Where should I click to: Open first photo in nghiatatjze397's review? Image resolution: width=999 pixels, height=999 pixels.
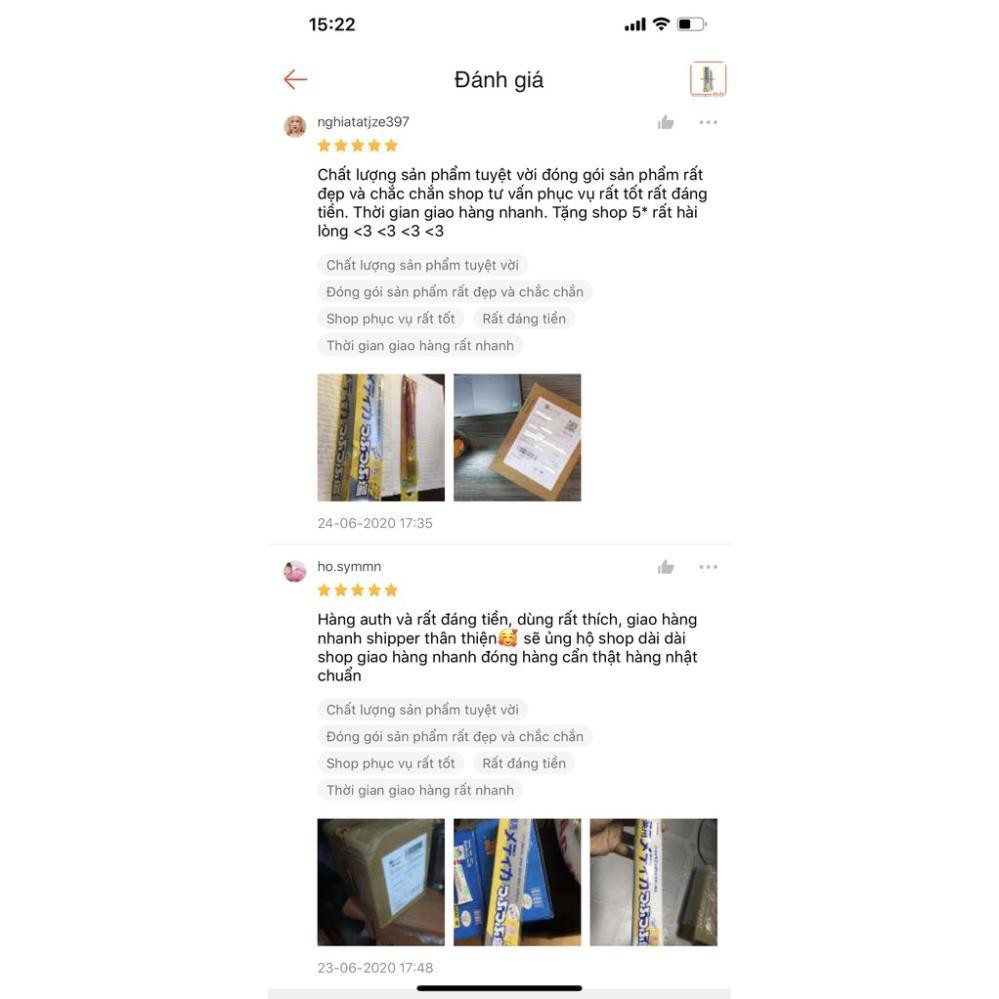coord(381,438)
